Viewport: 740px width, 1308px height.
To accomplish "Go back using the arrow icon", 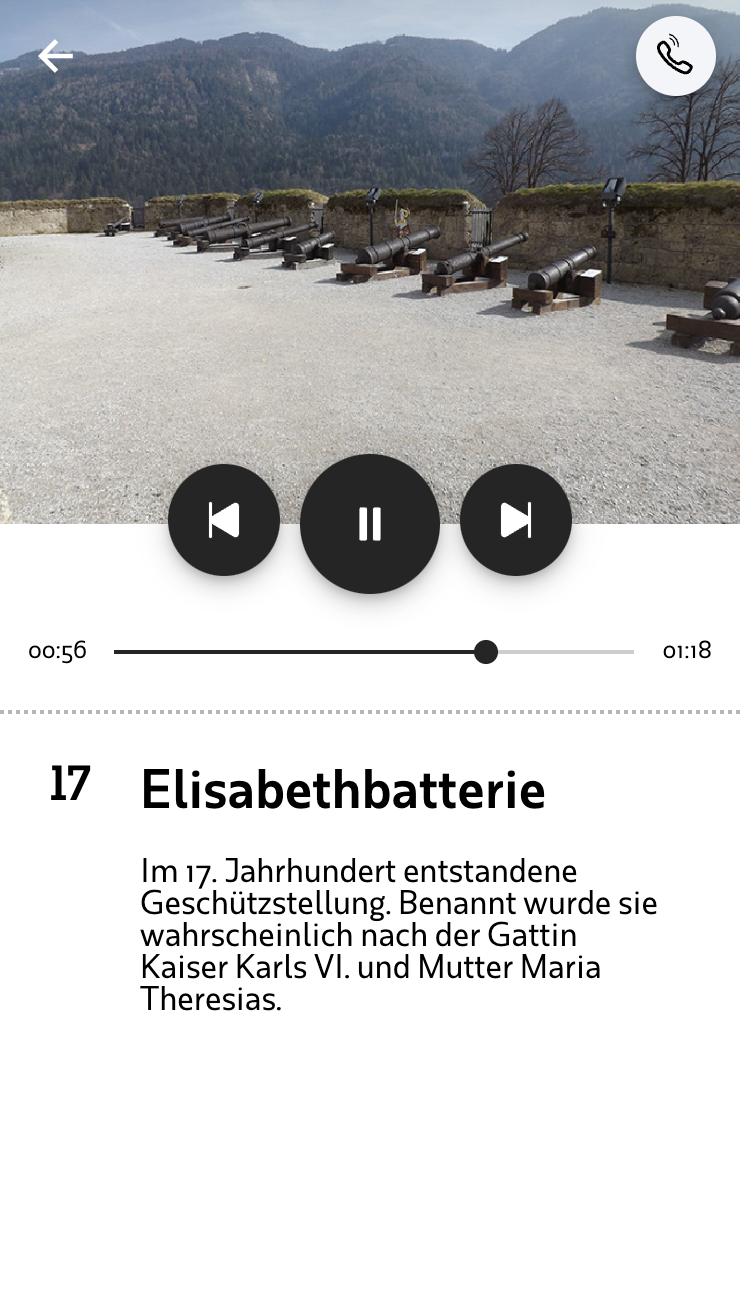I will tap(55, 56).
